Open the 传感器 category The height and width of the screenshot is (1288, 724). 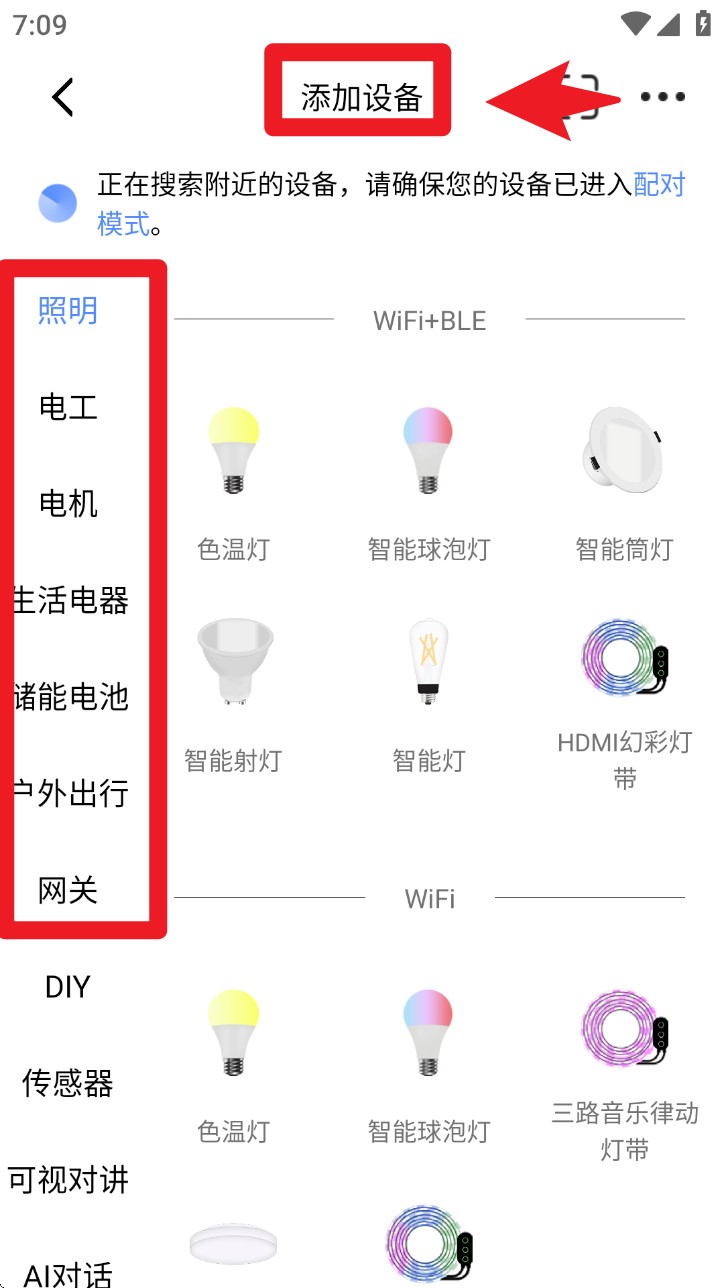[68, 1083]
